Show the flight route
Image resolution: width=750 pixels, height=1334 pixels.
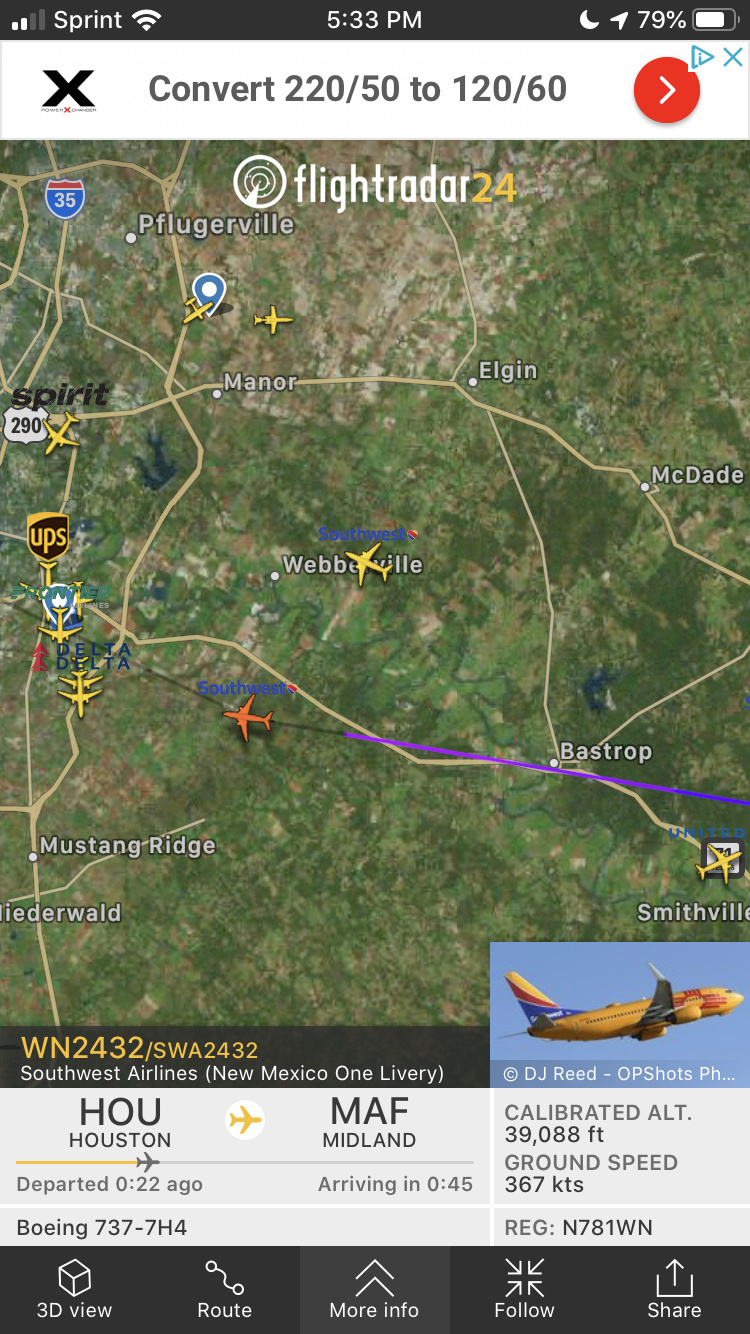[224, 1289]
